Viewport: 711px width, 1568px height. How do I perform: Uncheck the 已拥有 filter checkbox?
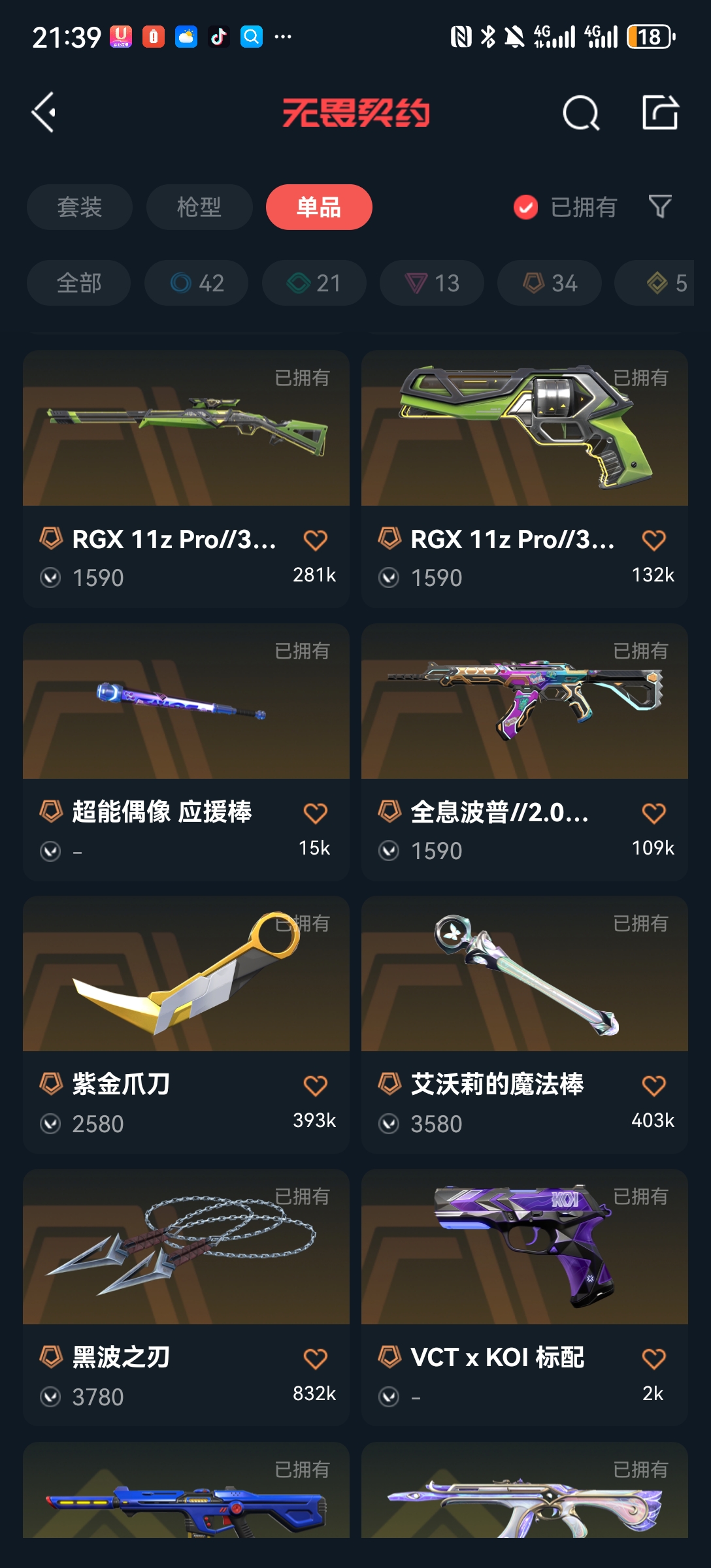[525, 208]
